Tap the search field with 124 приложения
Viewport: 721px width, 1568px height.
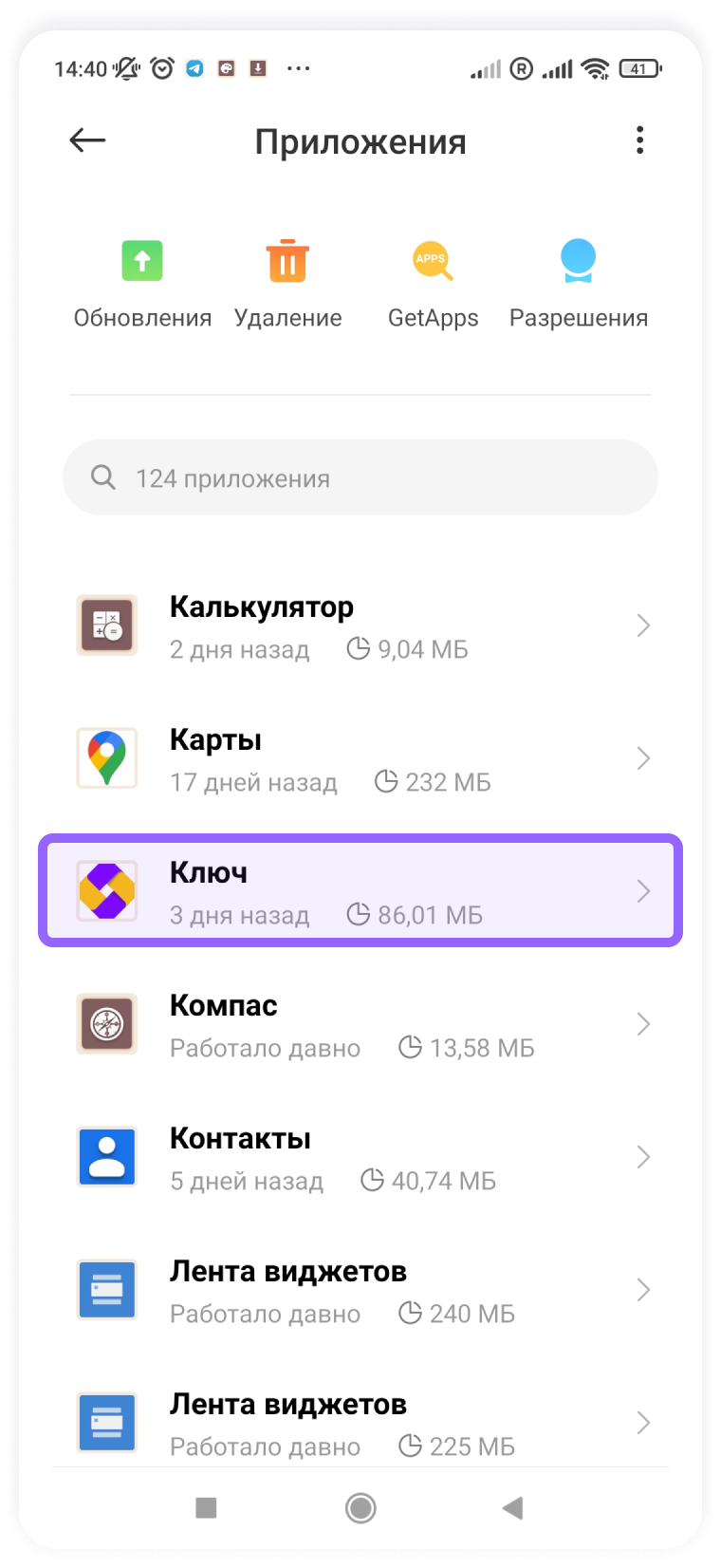click(x=360, y=477)
